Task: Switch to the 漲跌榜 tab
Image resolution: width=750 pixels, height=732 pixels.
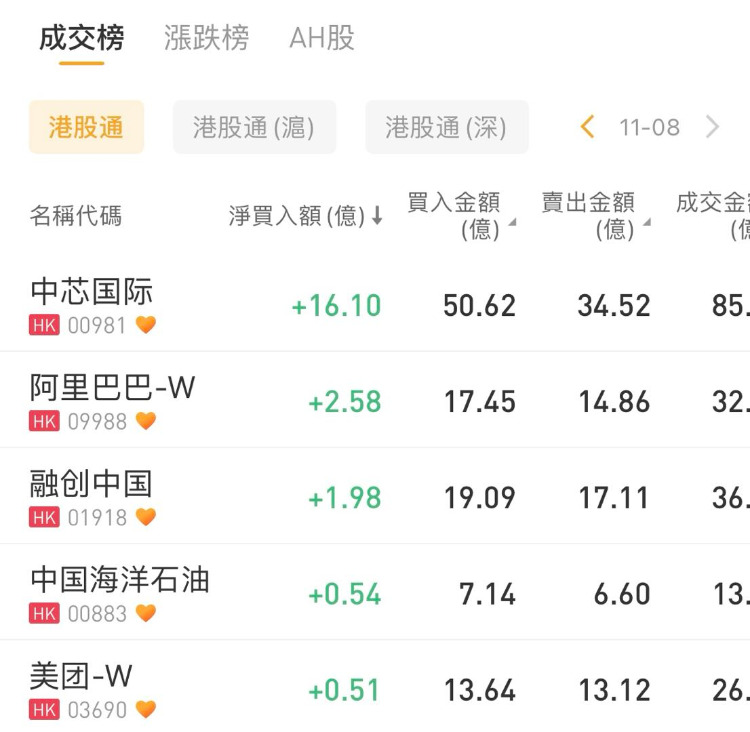Action: [206, 38]
